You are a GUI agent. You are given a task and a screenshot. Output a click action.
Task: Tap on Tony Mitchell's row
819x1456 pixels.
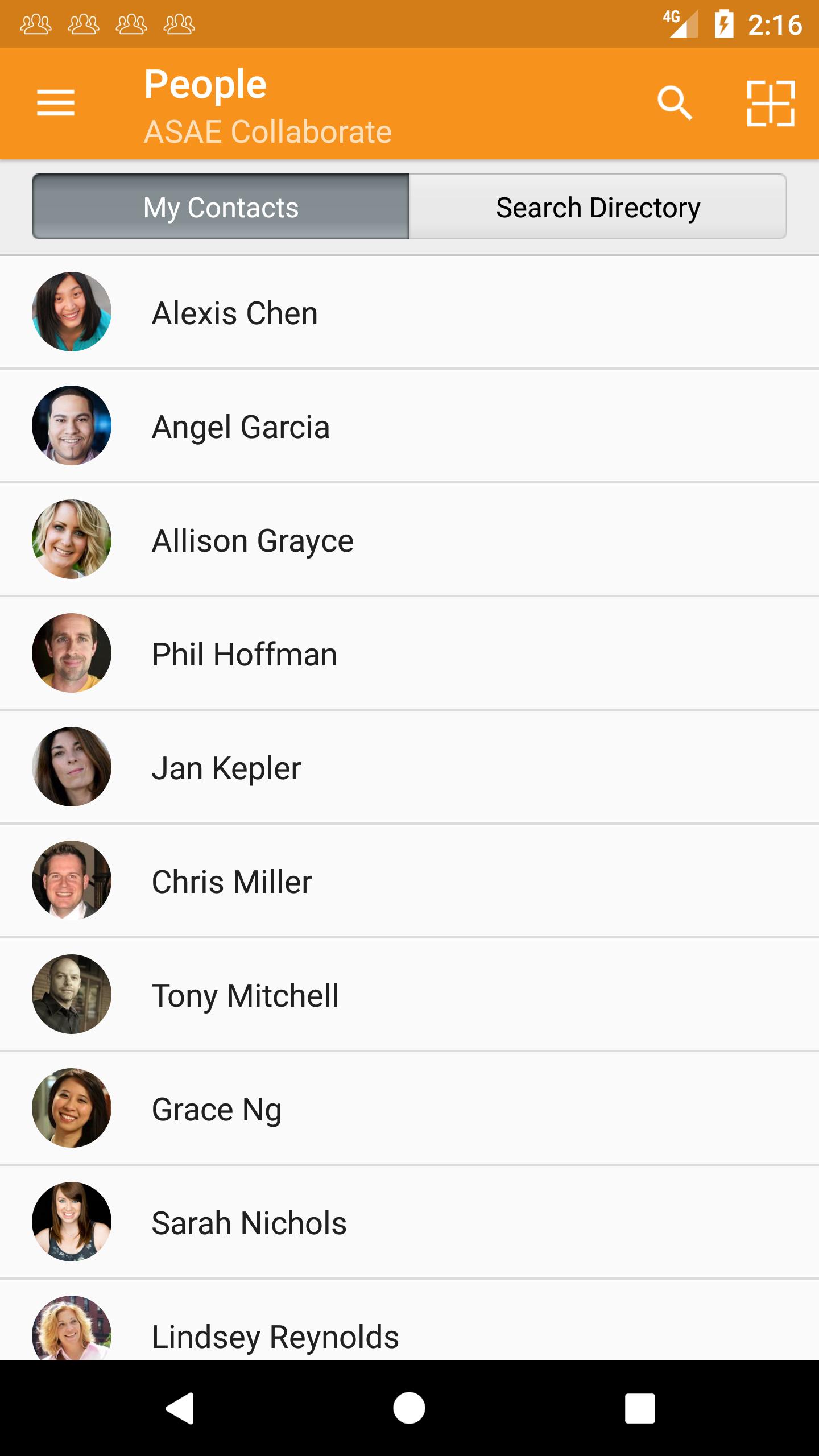(409, 995)
